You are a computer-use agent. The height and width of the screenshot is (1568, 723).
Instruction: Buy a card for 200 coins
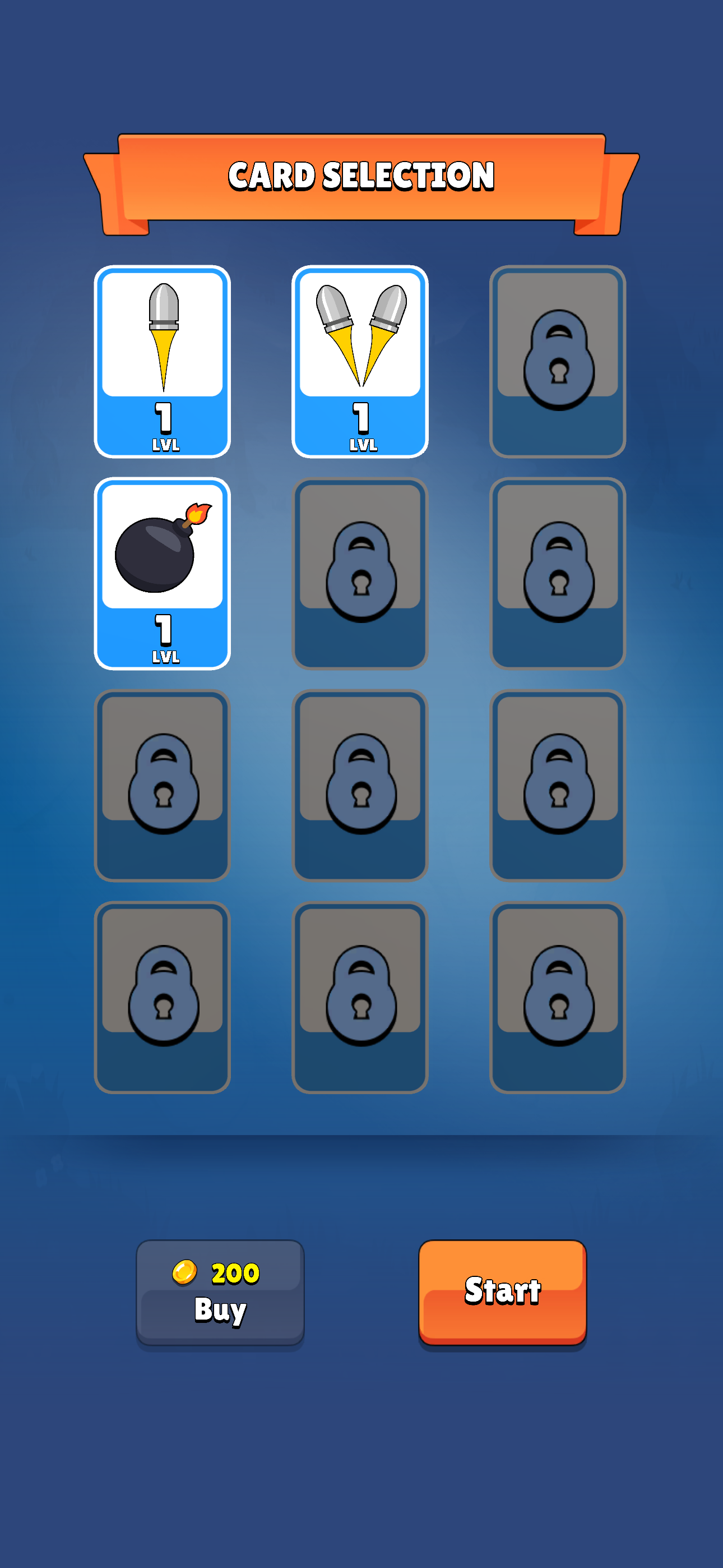pos(220,1292)
